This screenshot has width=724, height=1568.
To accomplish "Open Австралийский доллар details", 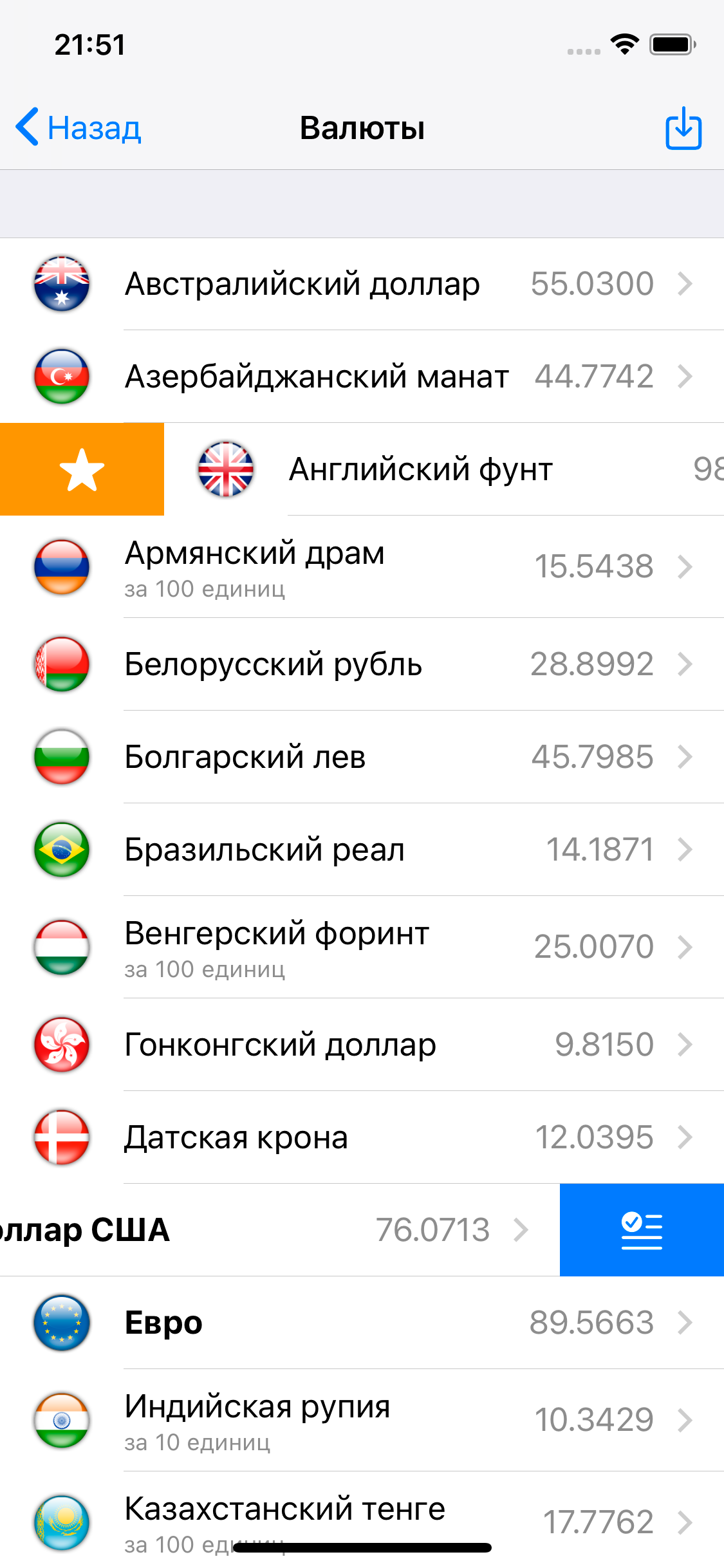I will (x=362, y=284).
